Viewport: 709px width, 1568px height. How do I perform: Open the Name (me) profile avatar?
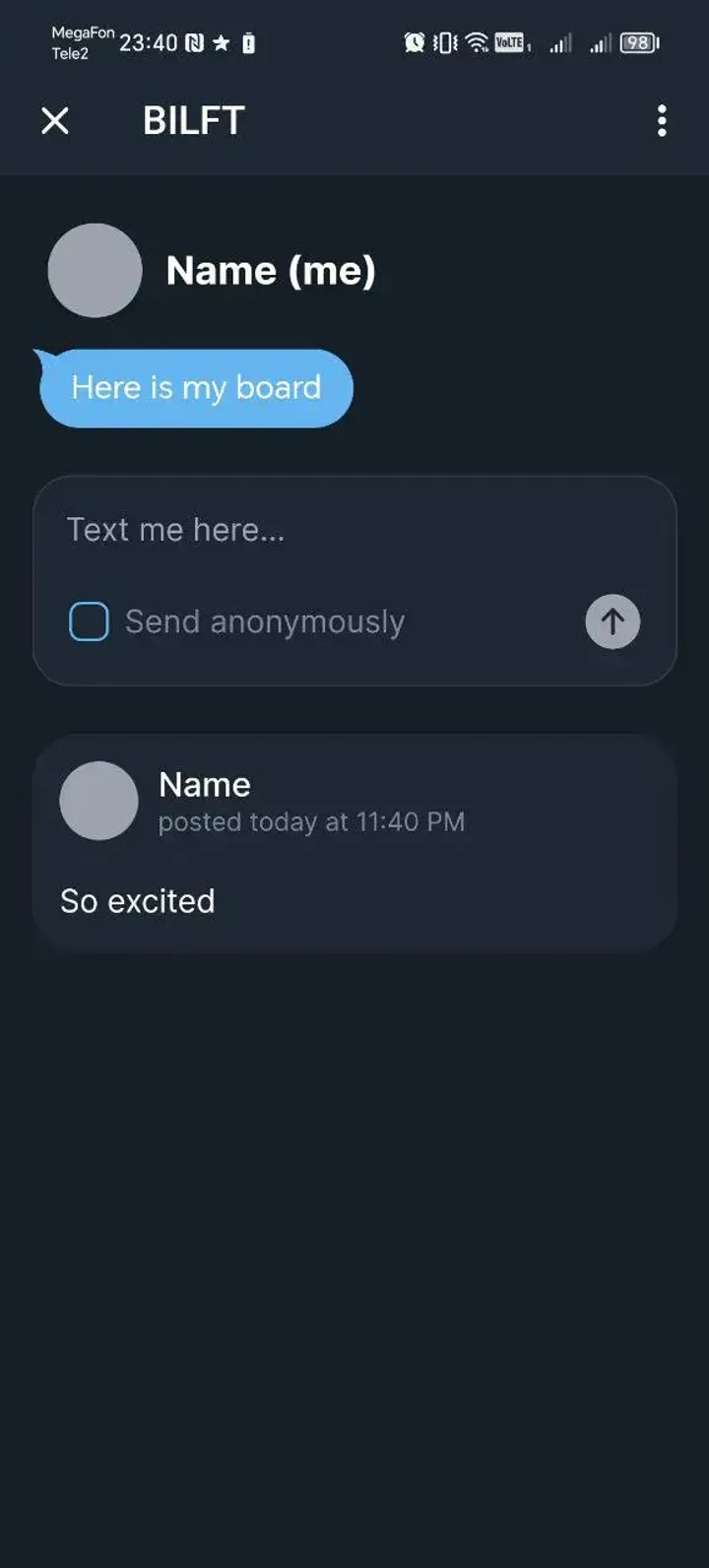click(95, 270)
